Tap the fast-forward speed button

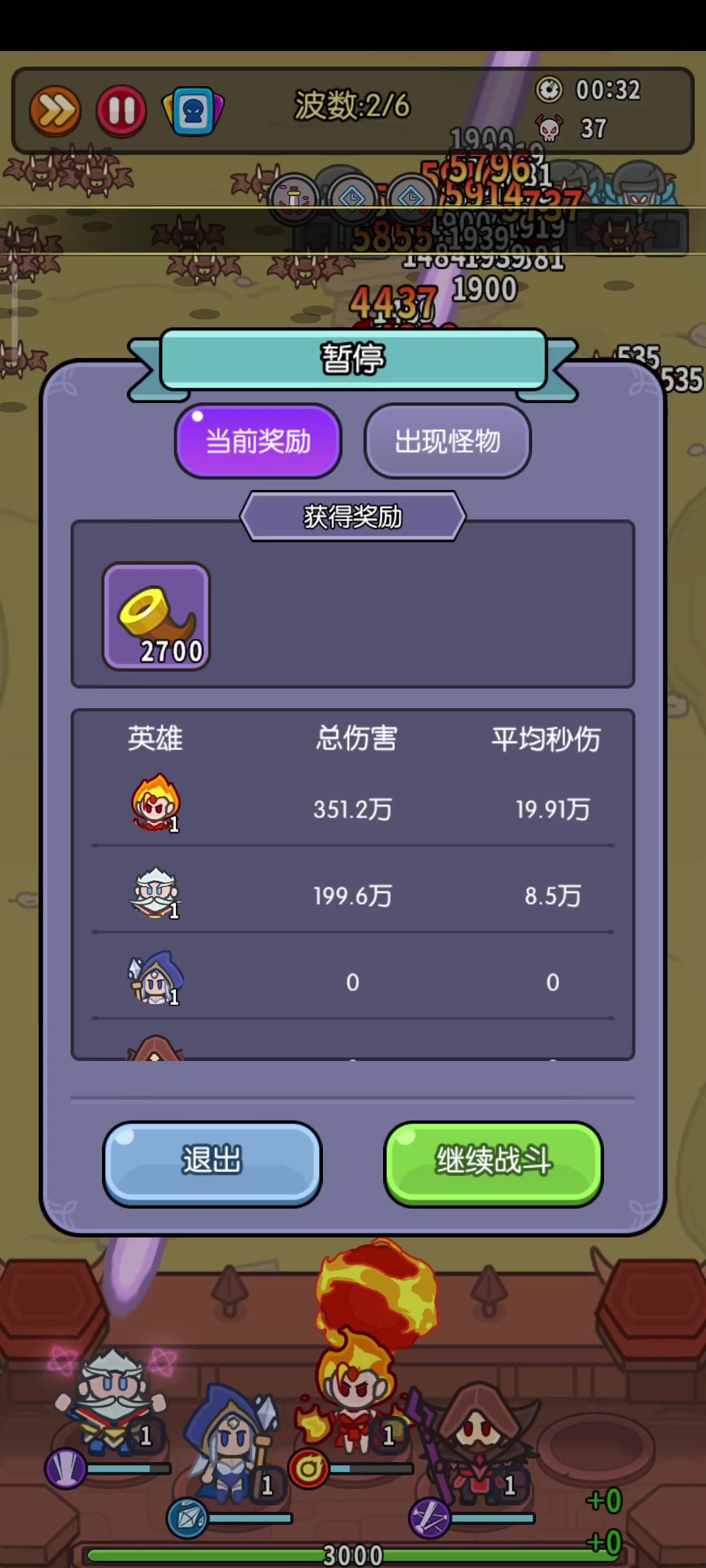pos(55,111)
